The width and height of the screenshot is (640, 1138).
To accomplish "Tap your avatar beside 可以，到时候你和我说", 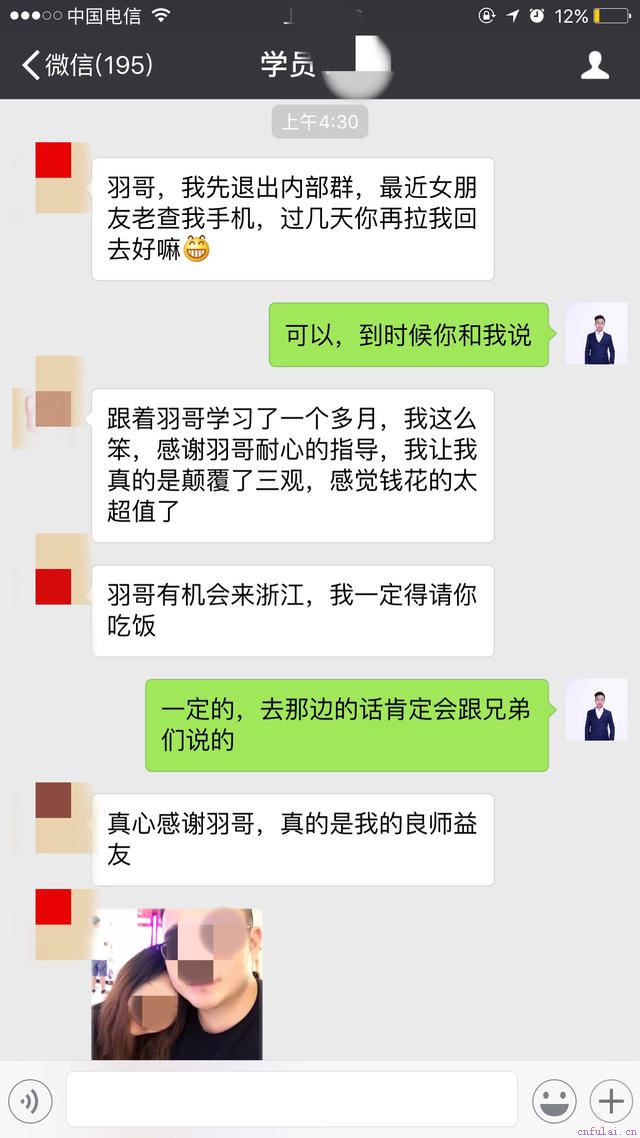I will (x=596, y=334).
